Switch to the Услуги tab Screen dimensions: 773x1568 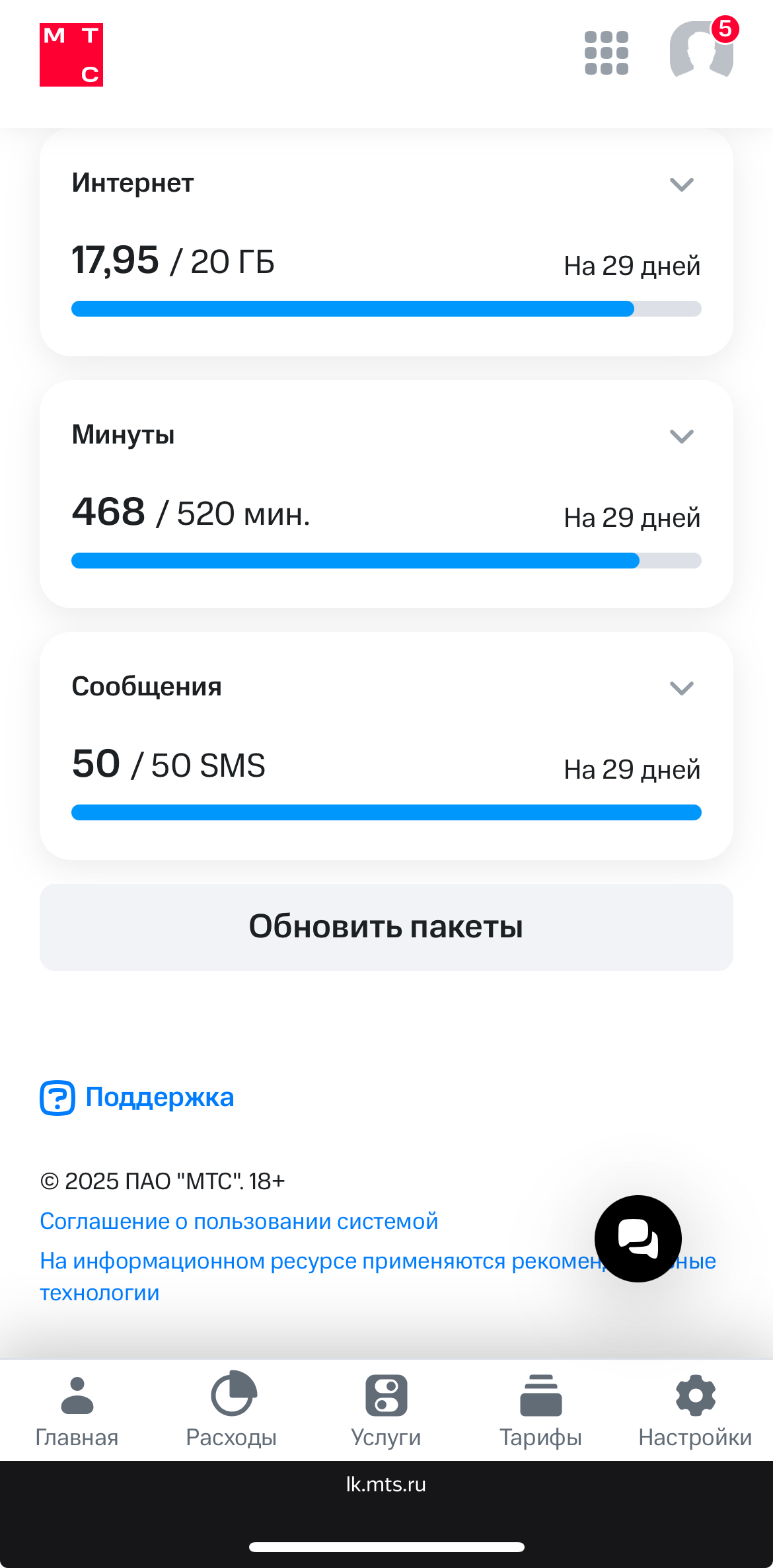386,1409
